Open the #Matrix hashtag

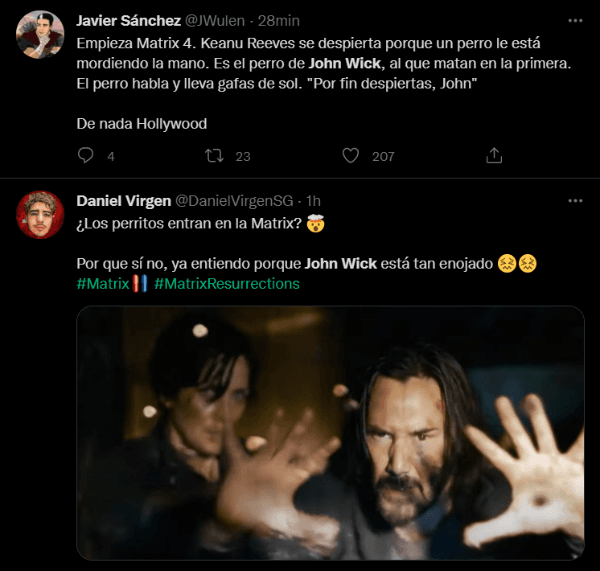[103, 284]
